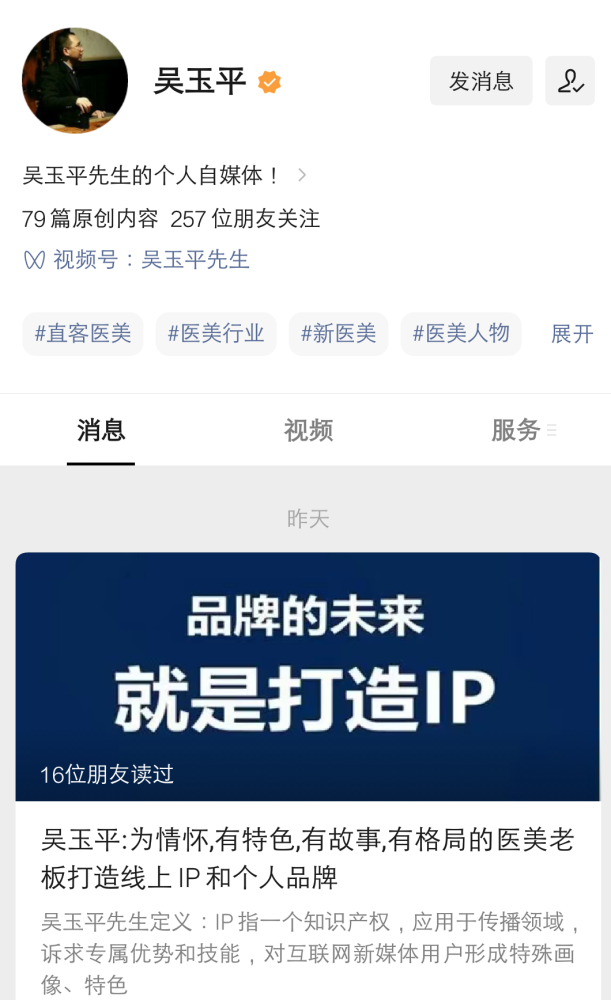The height and width of the screenshot is (1000, 611).
Task: Open 吴玉平's profile avatar
Action: pos(75,81)
